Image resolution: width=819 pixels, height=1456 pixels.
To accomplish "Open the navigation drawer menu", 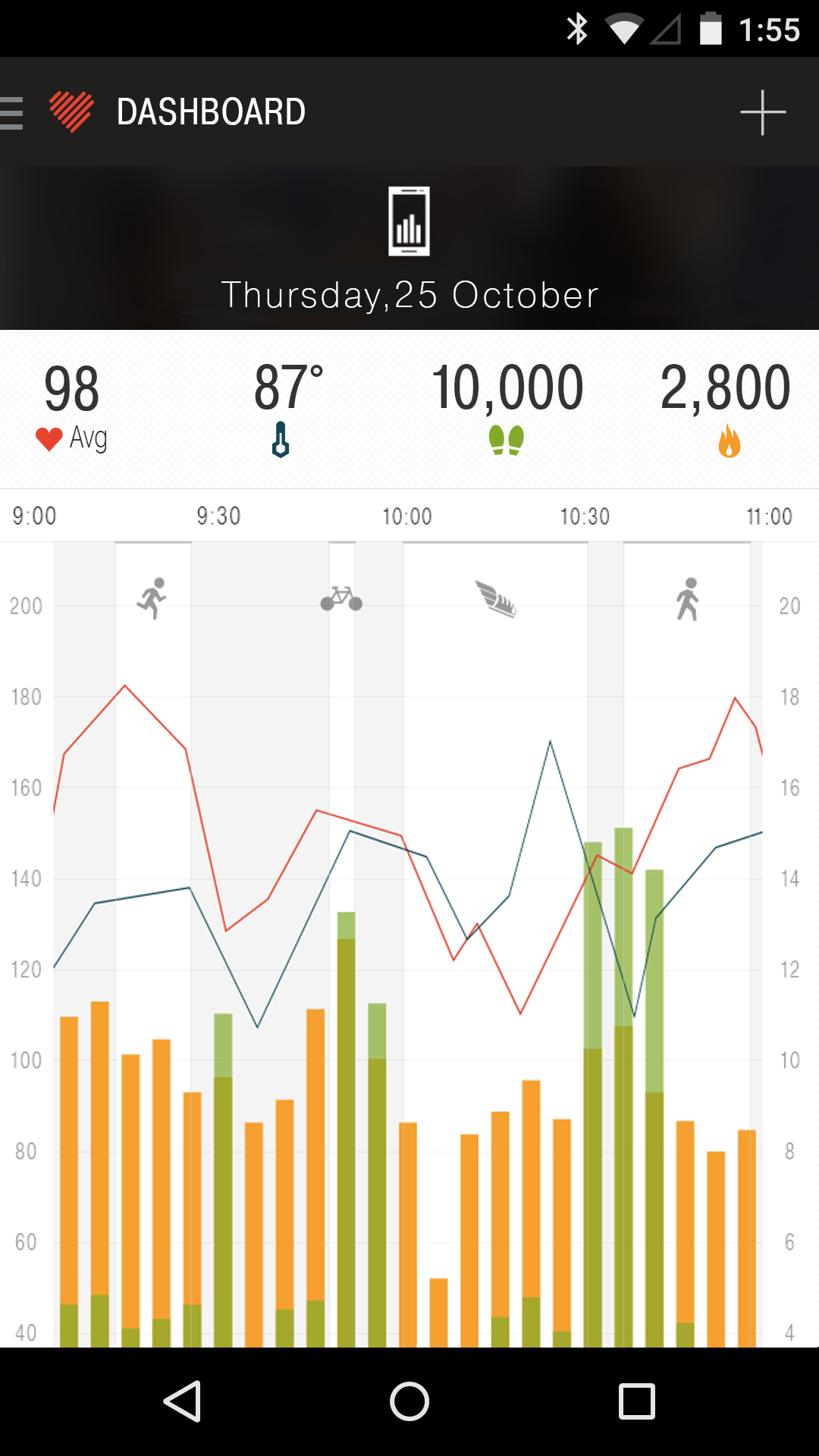I will click(13, 113).
